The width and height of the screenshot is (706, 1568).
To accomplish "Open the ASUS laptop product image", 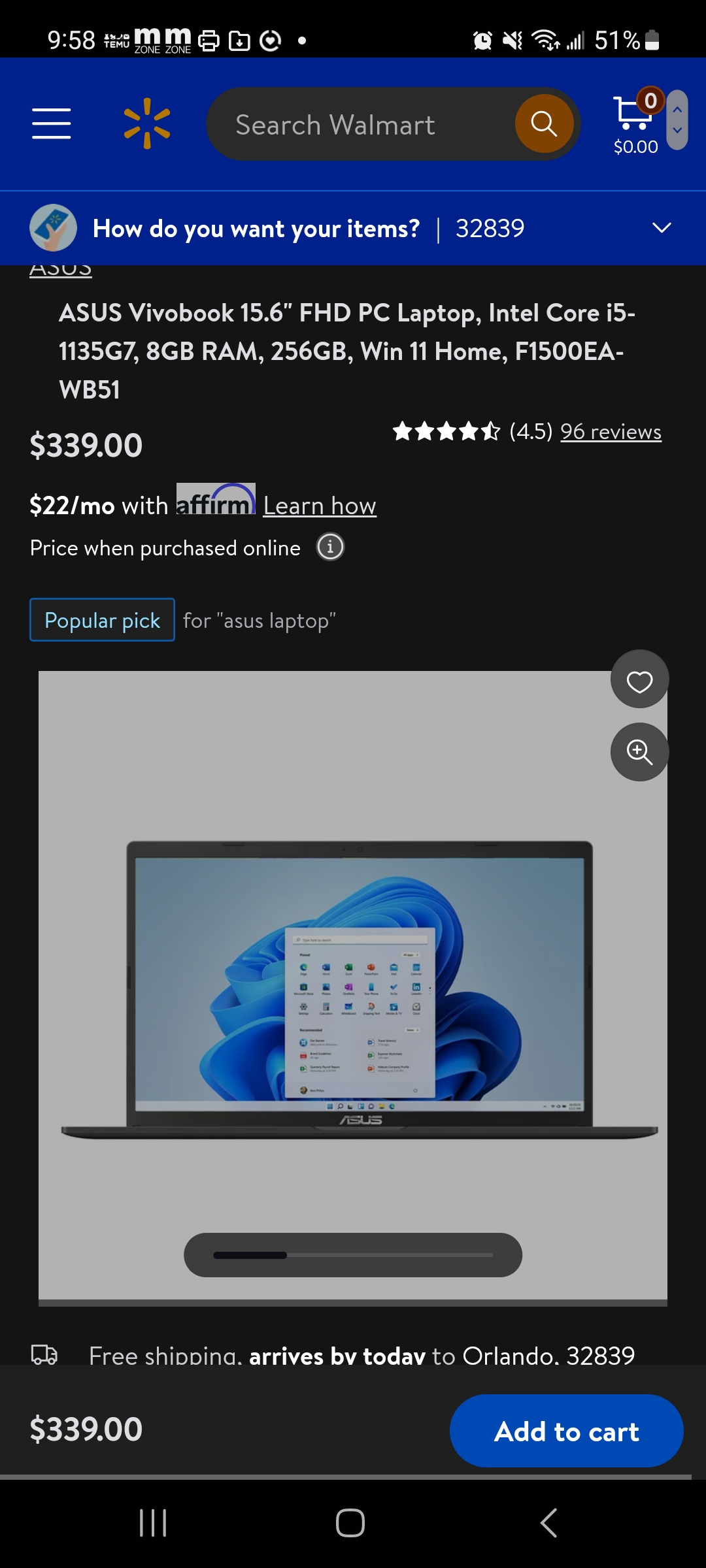I will pyautogui.click(x=353, y=987).
